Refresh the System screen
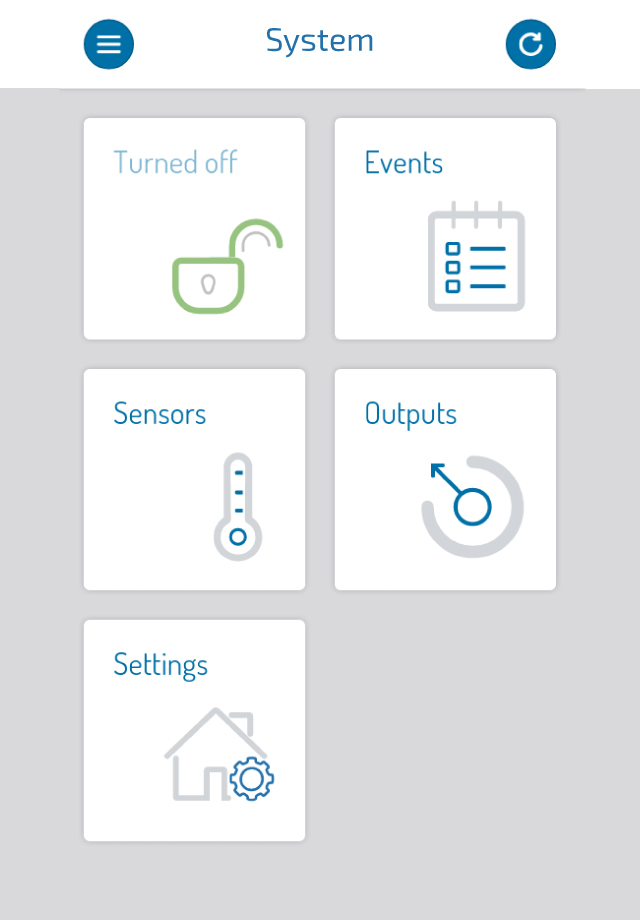 530,44
